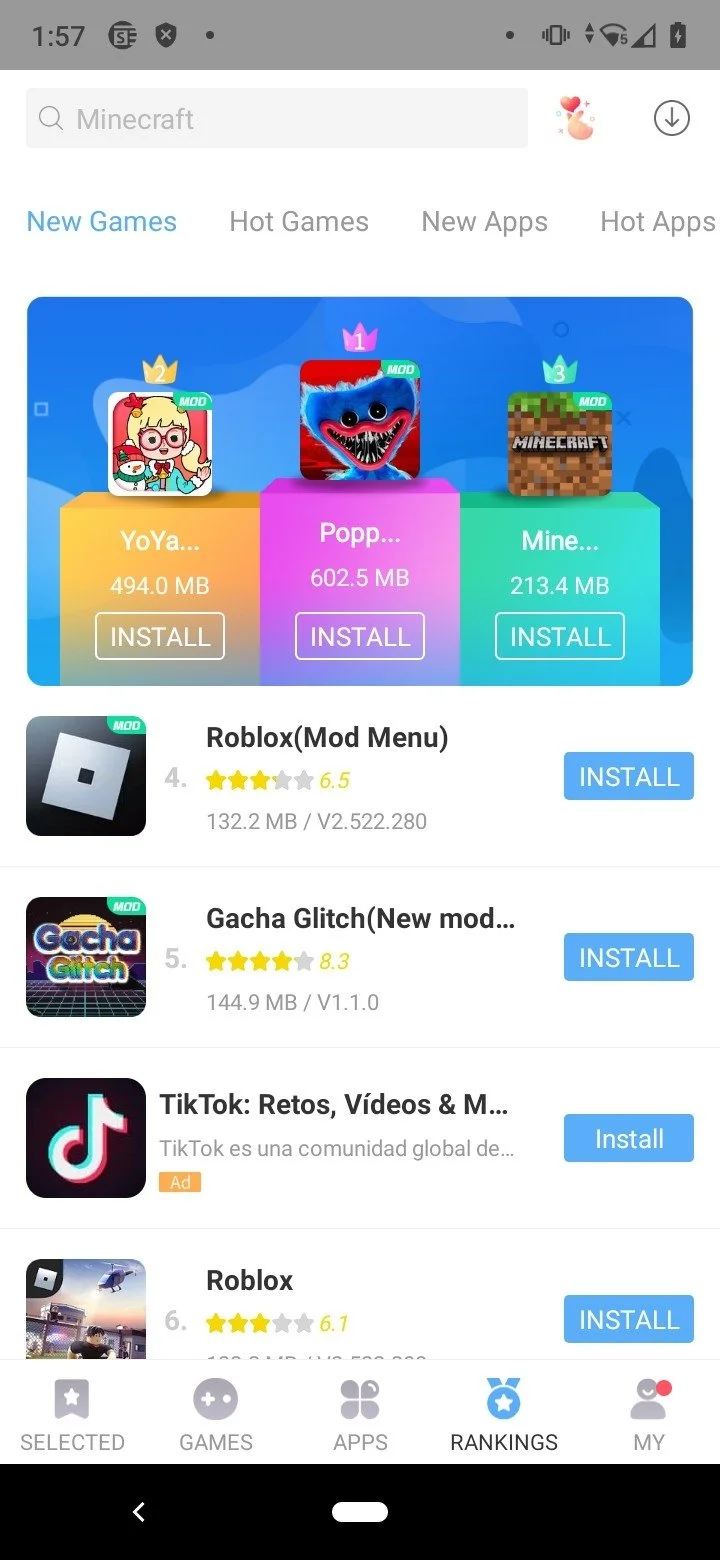Install Popp... from the podium banner
The image size is (720, 1560).
pyautogui.click(x=359, y=636)
